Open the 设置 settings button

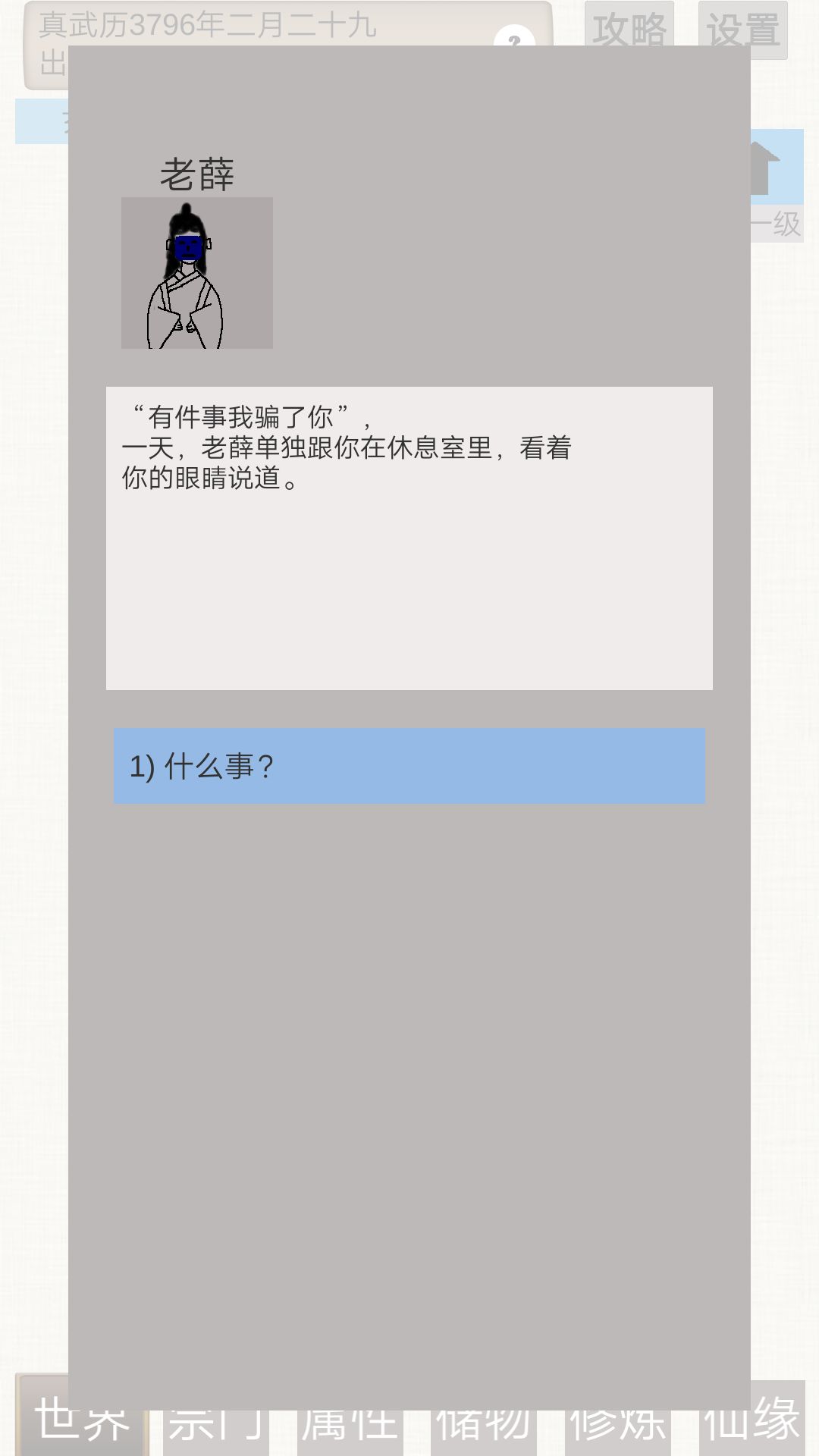pos(743,30)
